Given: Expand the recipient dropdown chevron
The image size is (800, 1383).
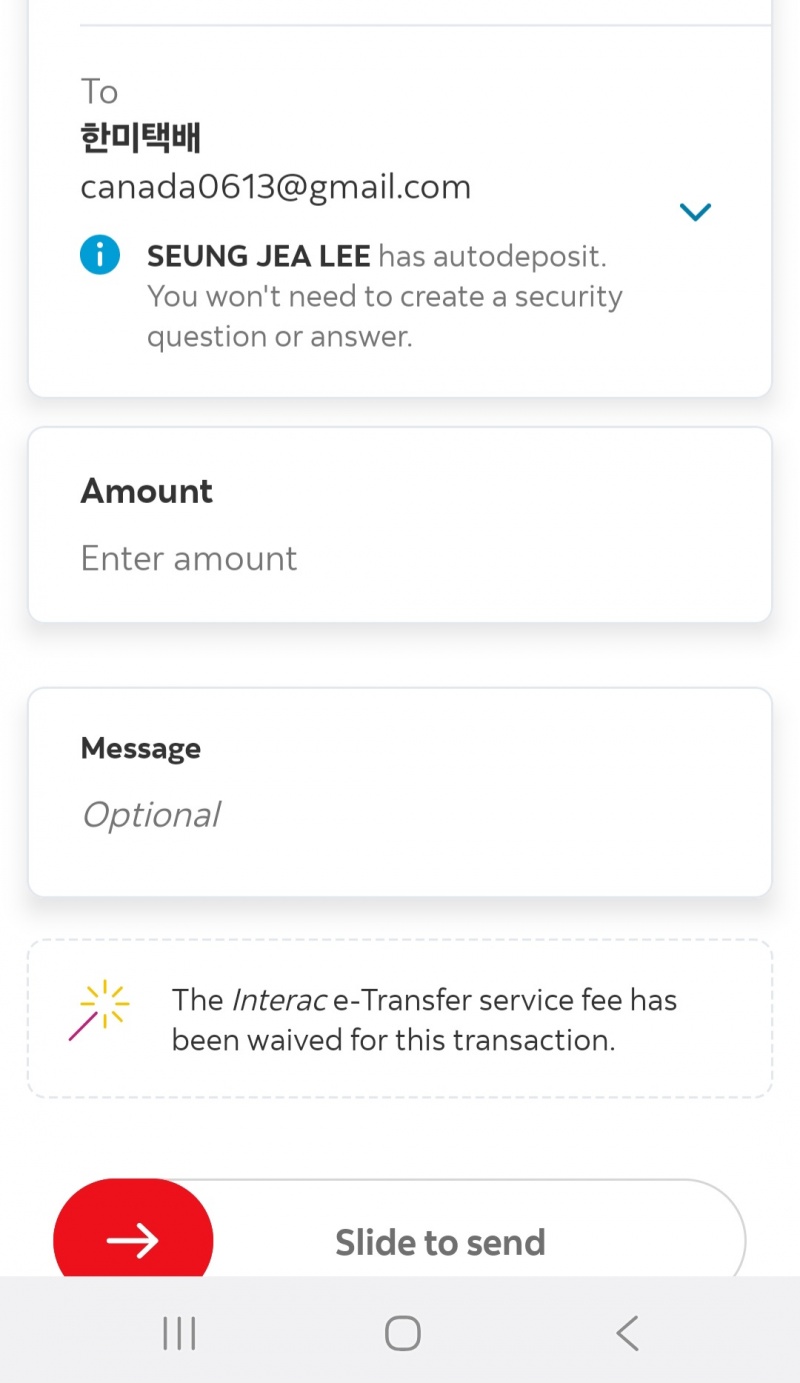Looking at the screenshot, I should tap(695, 212).
